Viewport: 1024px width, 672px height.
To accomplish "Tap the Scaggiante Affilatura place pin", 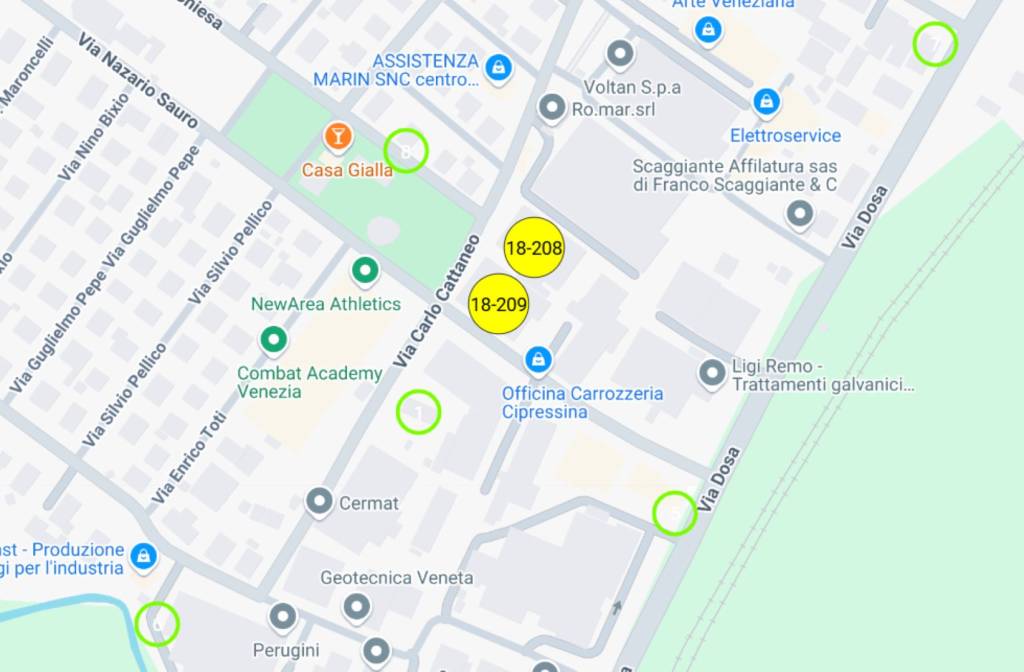I will click(799, 212).
